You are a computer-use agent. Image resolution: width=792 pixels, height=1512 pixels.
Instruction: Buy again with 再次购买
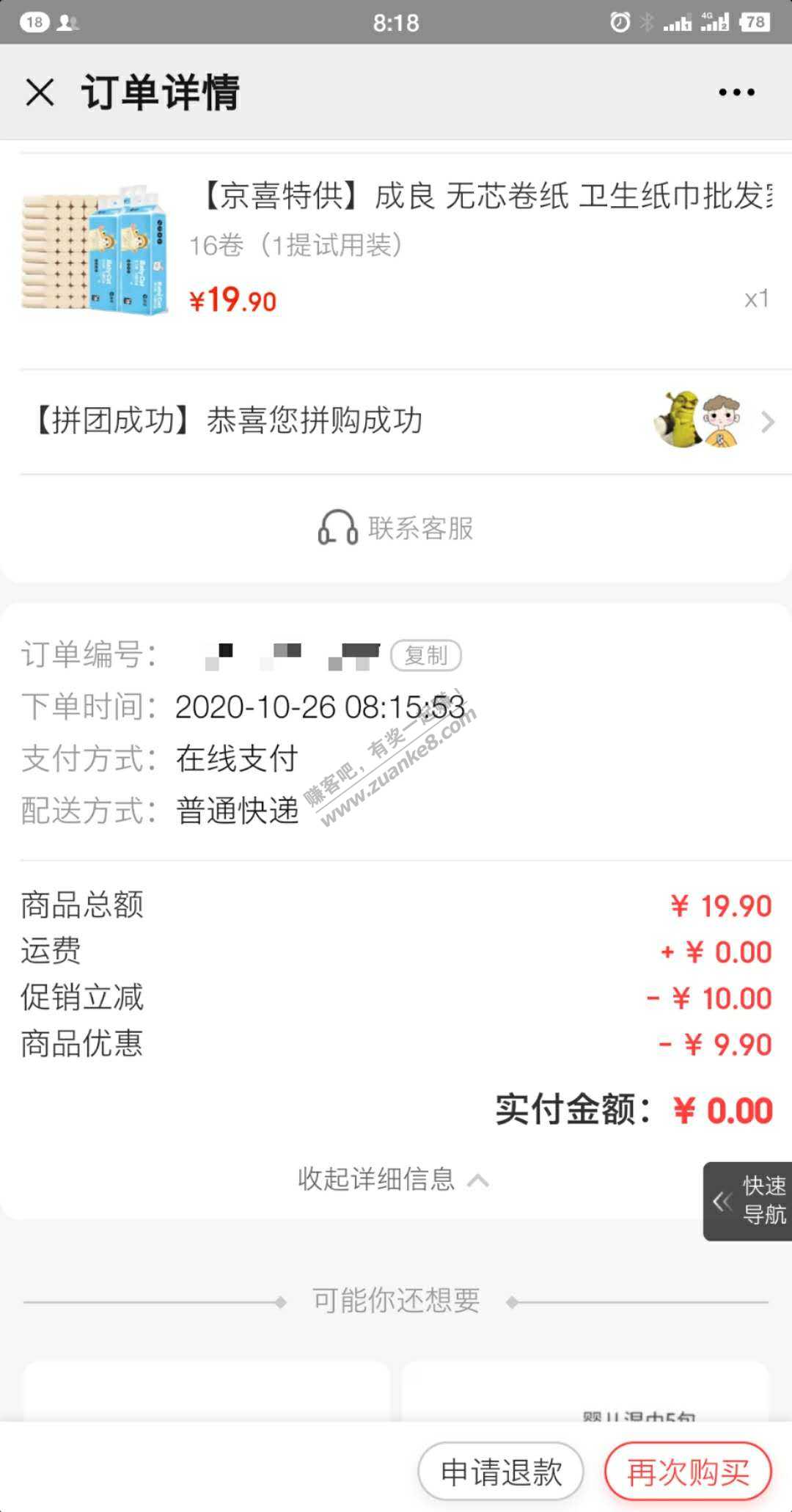(688, 1472)
